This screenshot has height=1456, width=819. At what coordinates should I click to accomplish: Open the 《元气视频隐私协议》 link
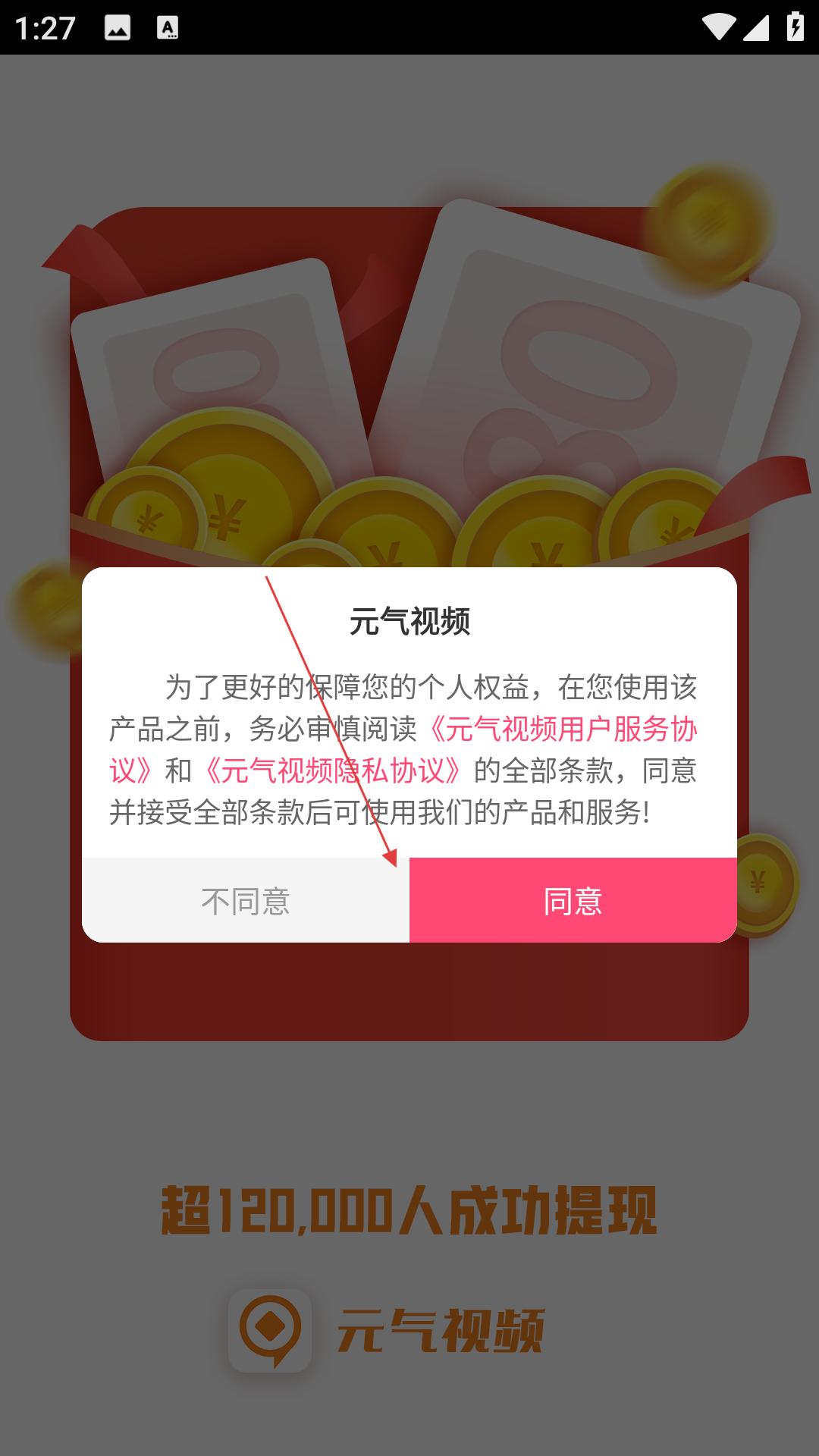[332, 771]
